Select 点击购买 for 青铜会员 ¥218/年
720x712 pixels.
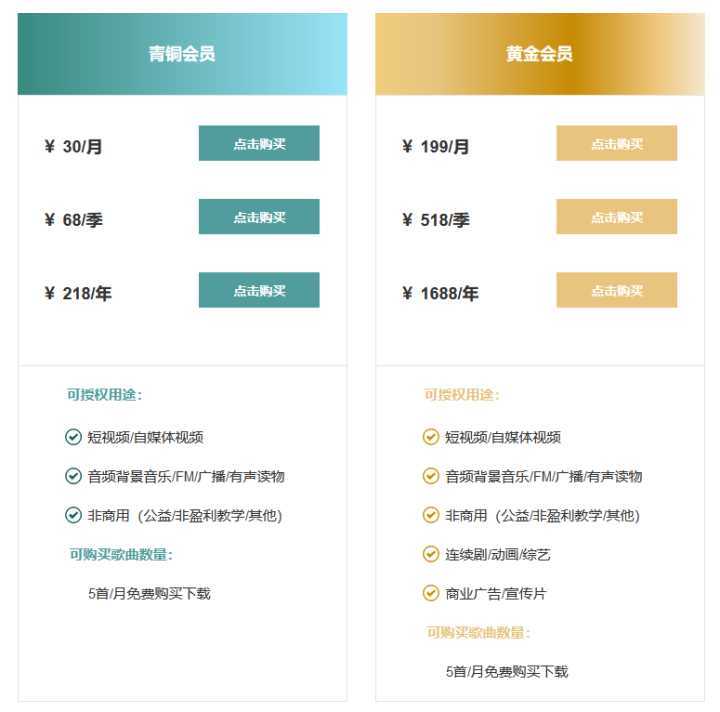(259, 290)
